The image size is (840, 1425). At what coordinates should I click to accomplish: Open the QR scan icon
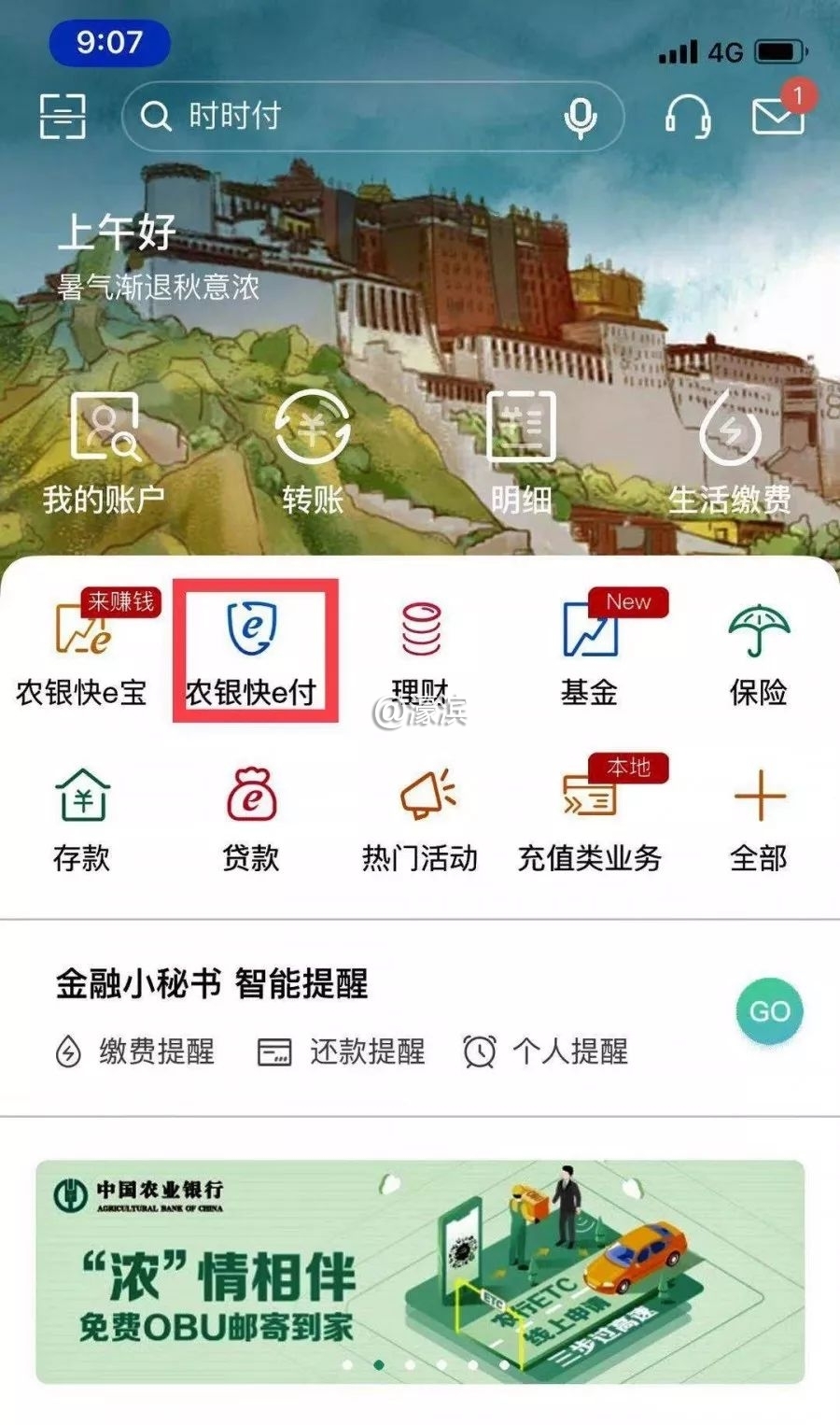pos(63,117)
